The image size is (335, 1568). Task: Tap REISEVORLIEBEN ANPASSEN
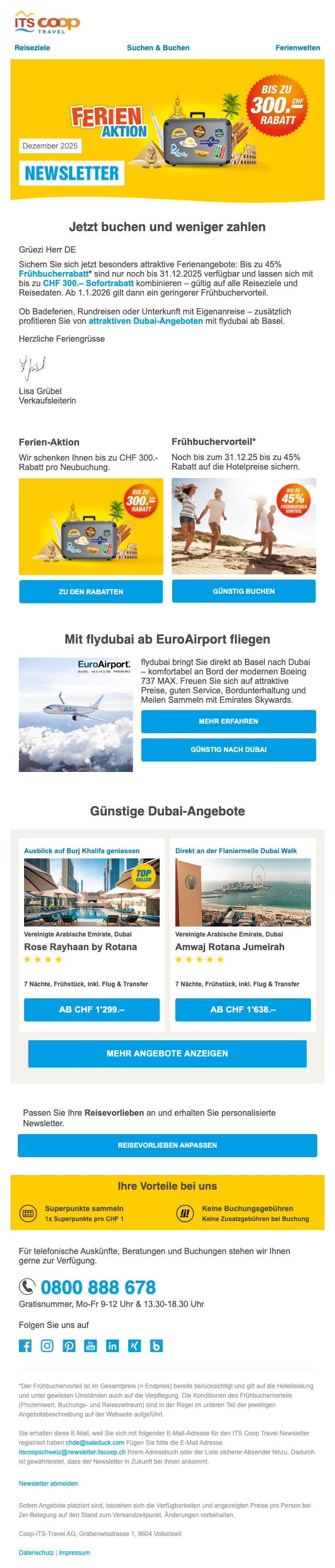click(x=167, y=1145)
